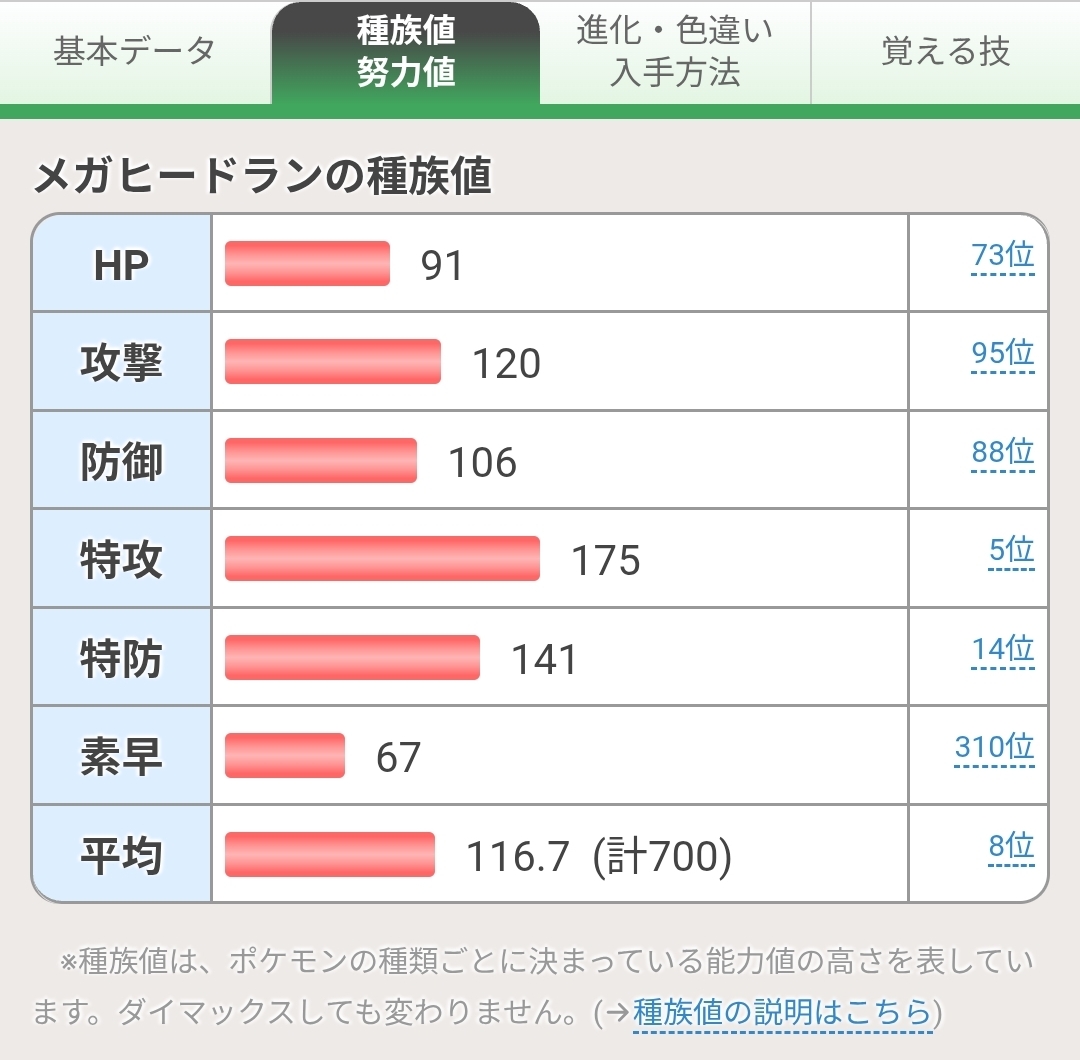Select the 種族値 努力値 tab
1080x1060 pixels.
coord(406,52)
